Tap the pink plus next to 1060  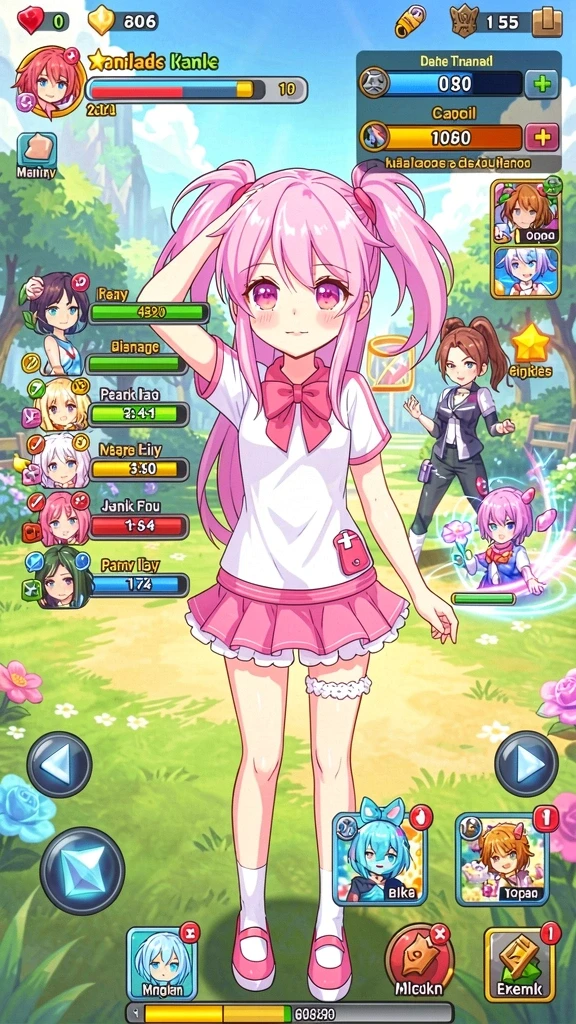(542, 137)
